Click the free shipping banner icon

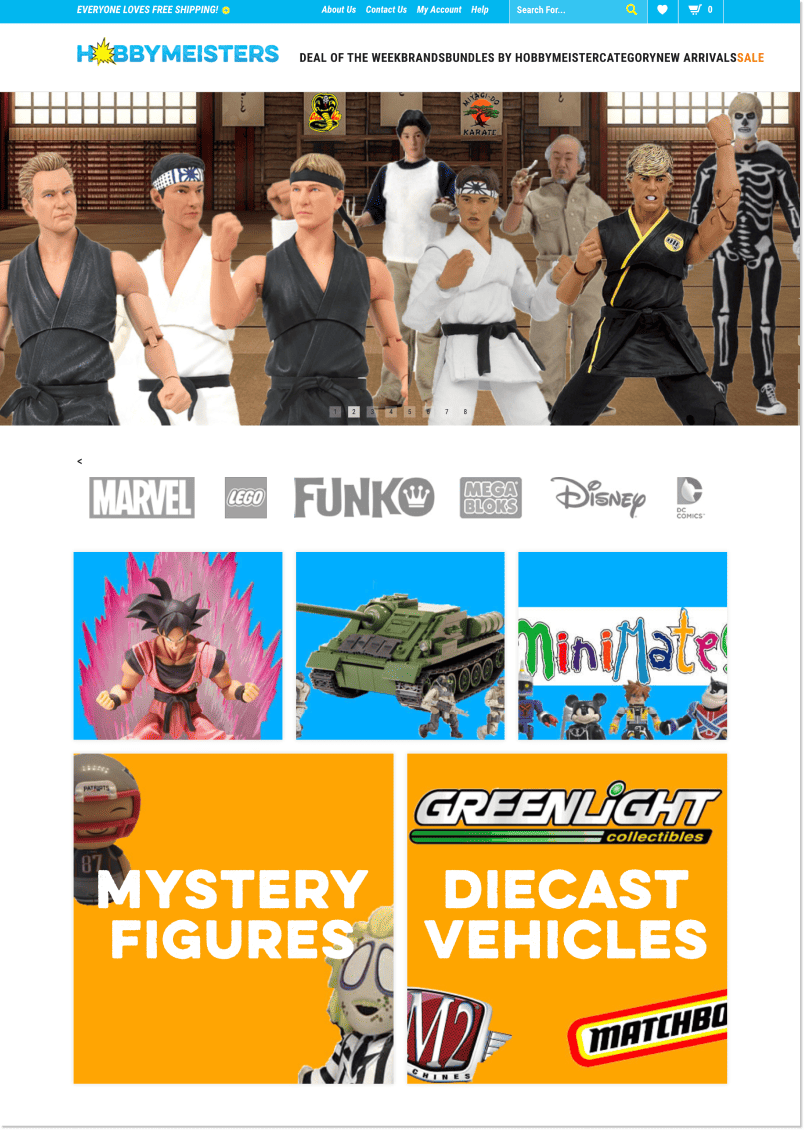[227, 11]
